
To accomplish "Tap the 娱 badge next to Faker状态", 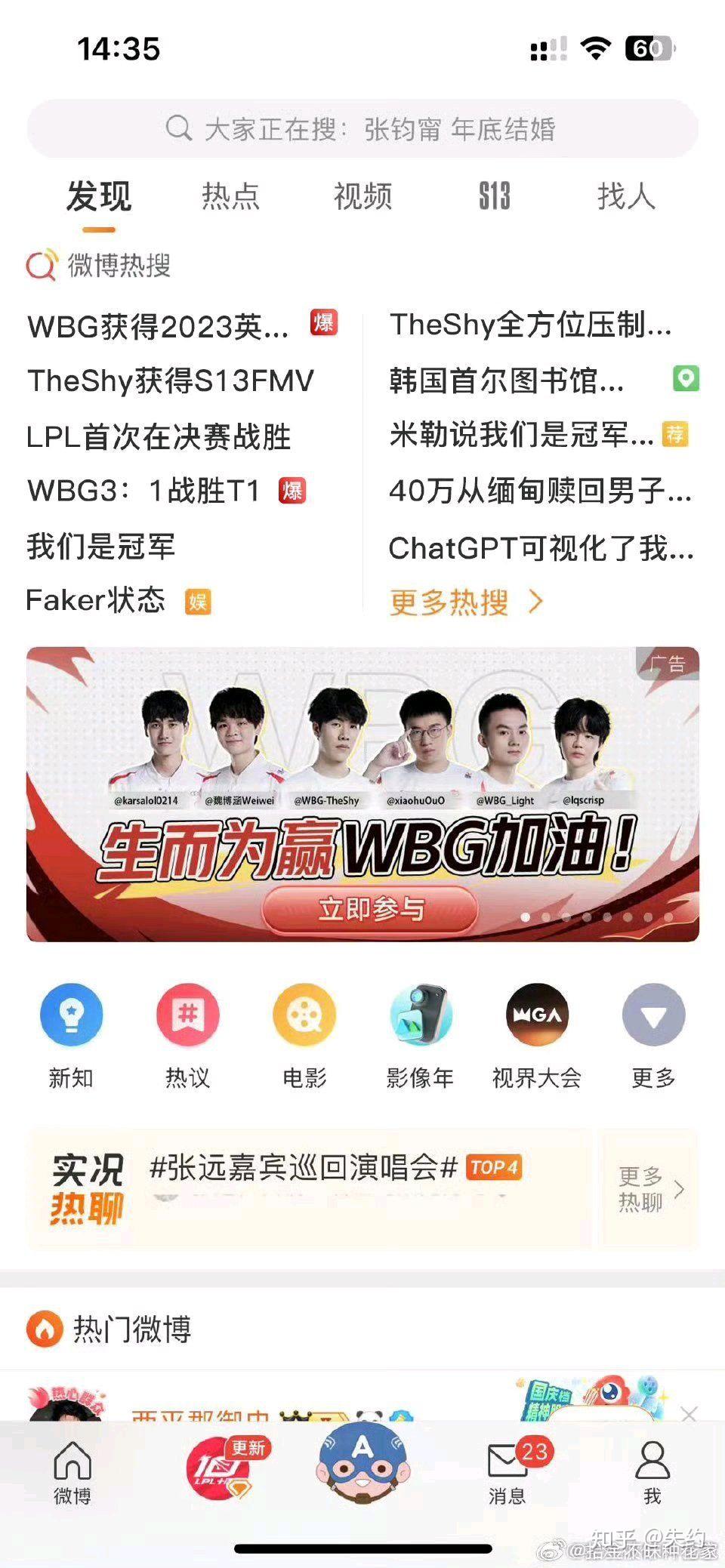I will [199, 602].
